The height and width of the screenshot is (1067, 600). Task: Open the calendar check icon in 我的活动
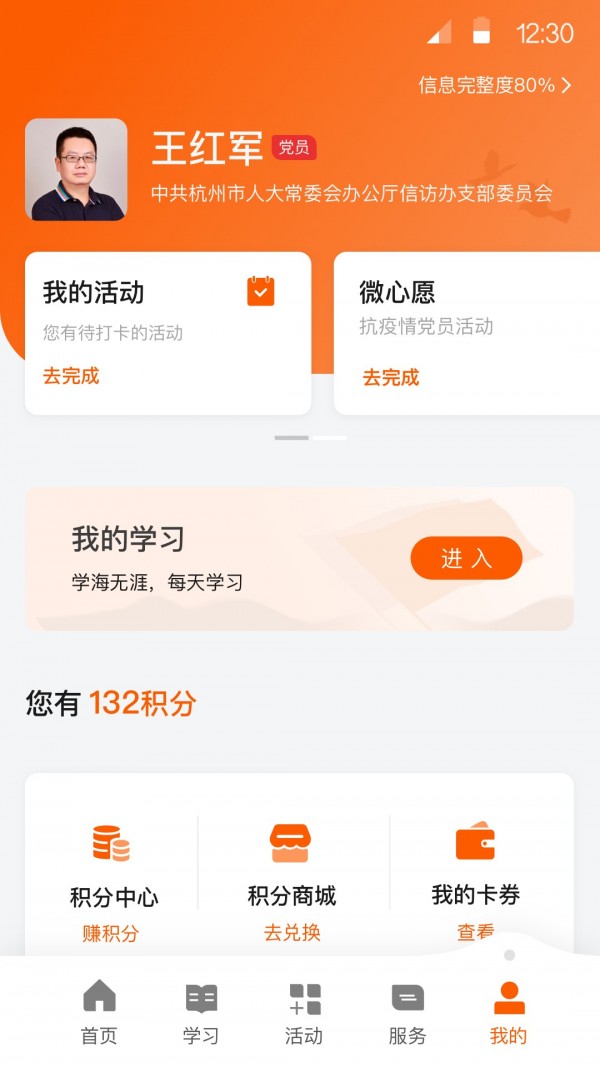coord(261,291)
